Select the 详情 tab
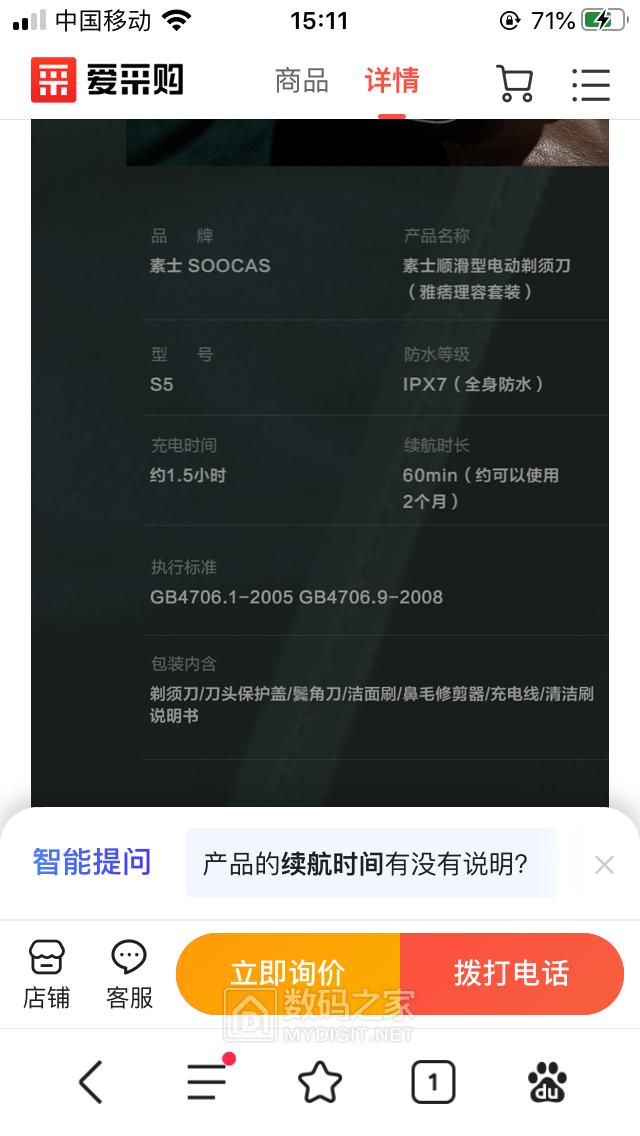Screen dimensions: 640x1136 pos(391,82)
